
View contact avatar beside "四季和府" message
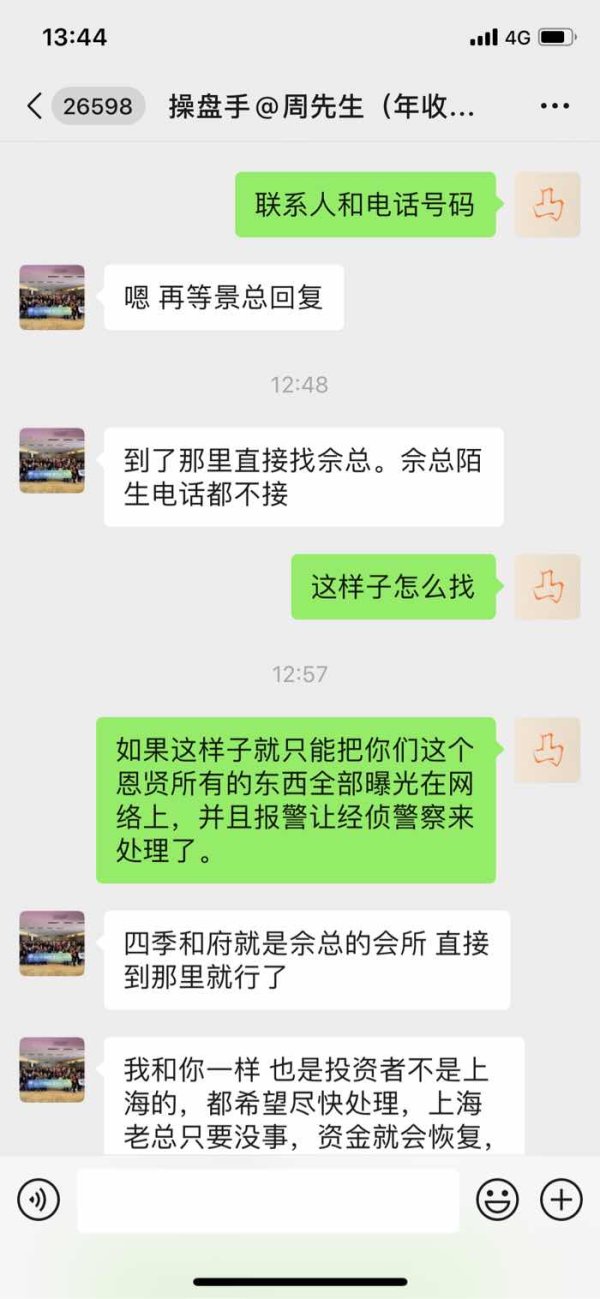(52, 943)
